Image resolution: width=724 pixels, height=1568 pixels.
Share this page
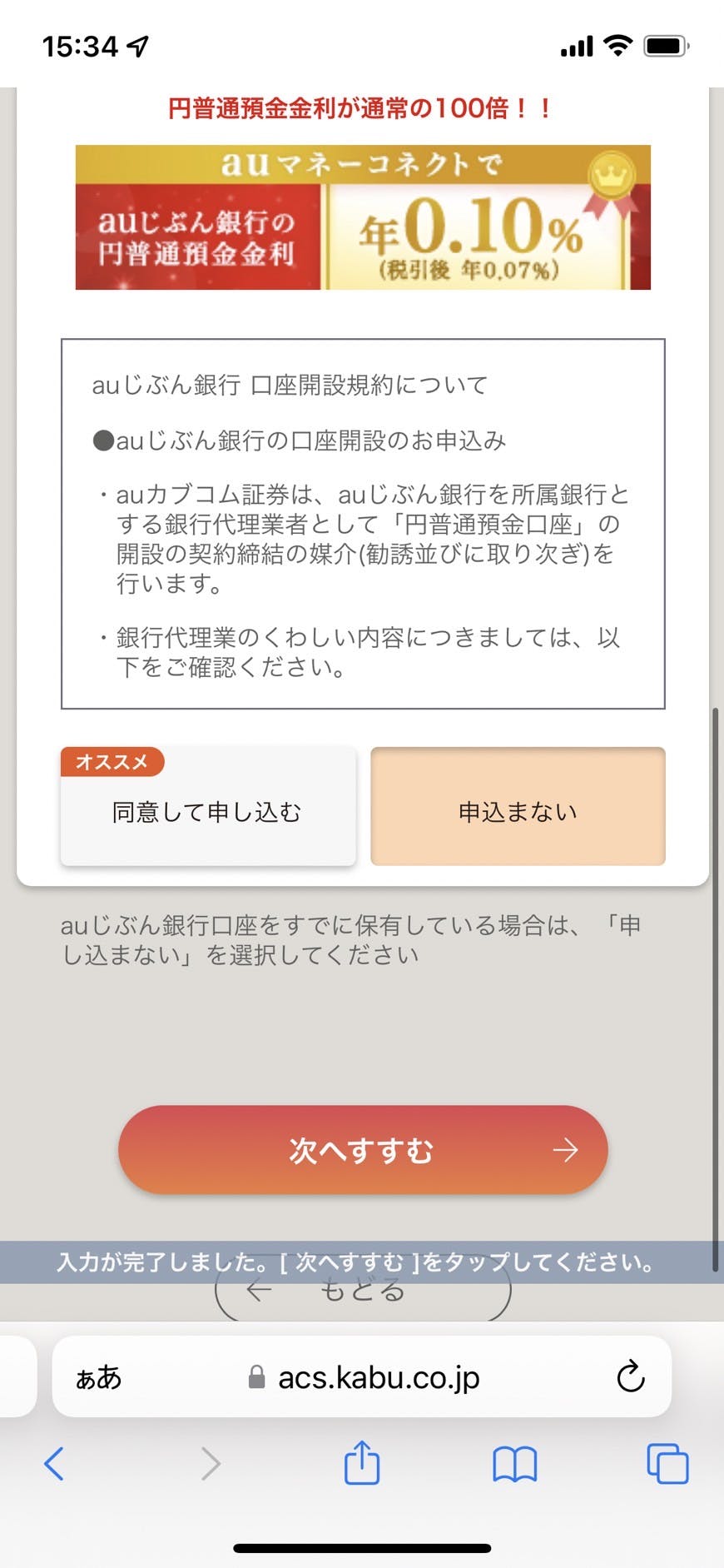coord(362,1463)
